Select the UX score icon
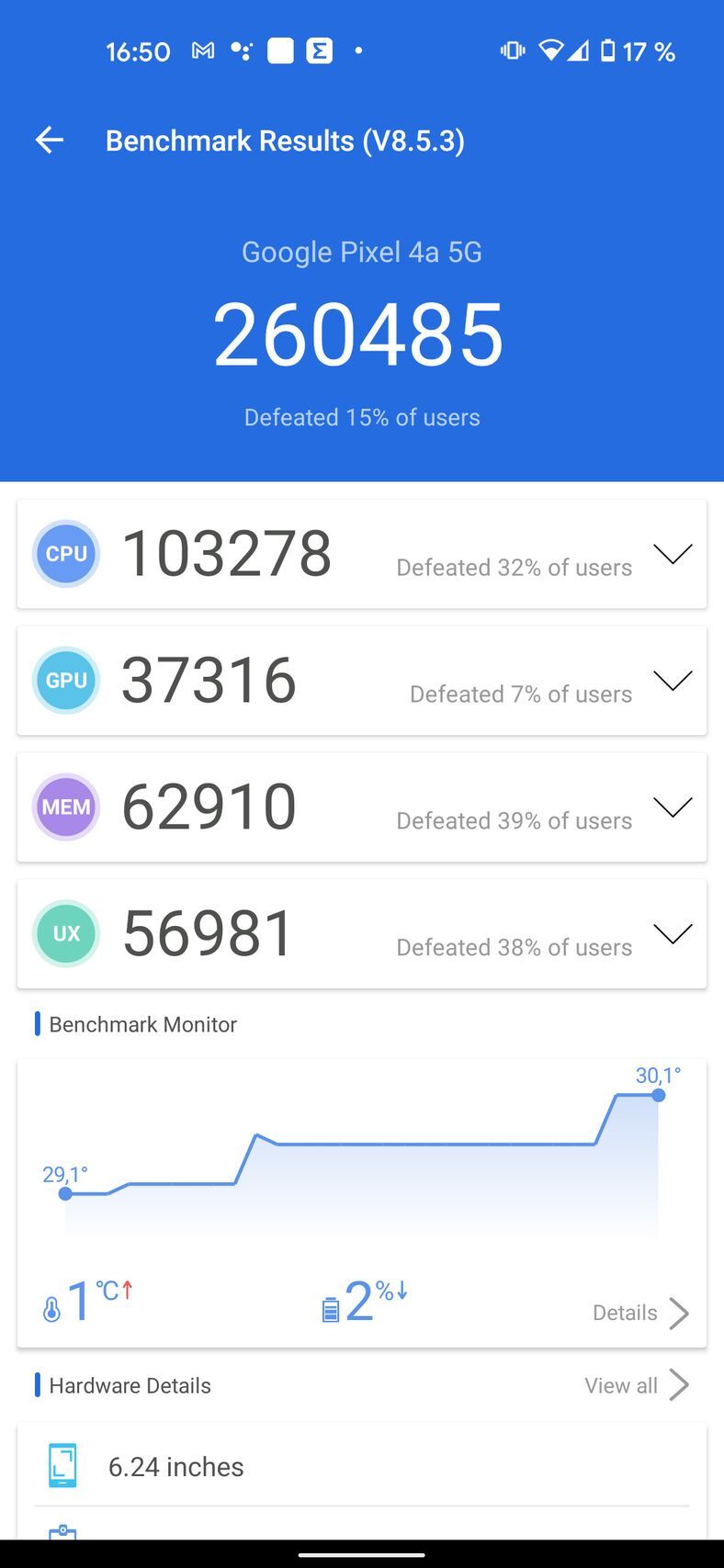The width and height of the screenshot is (724, 1568). pos(65,933)
